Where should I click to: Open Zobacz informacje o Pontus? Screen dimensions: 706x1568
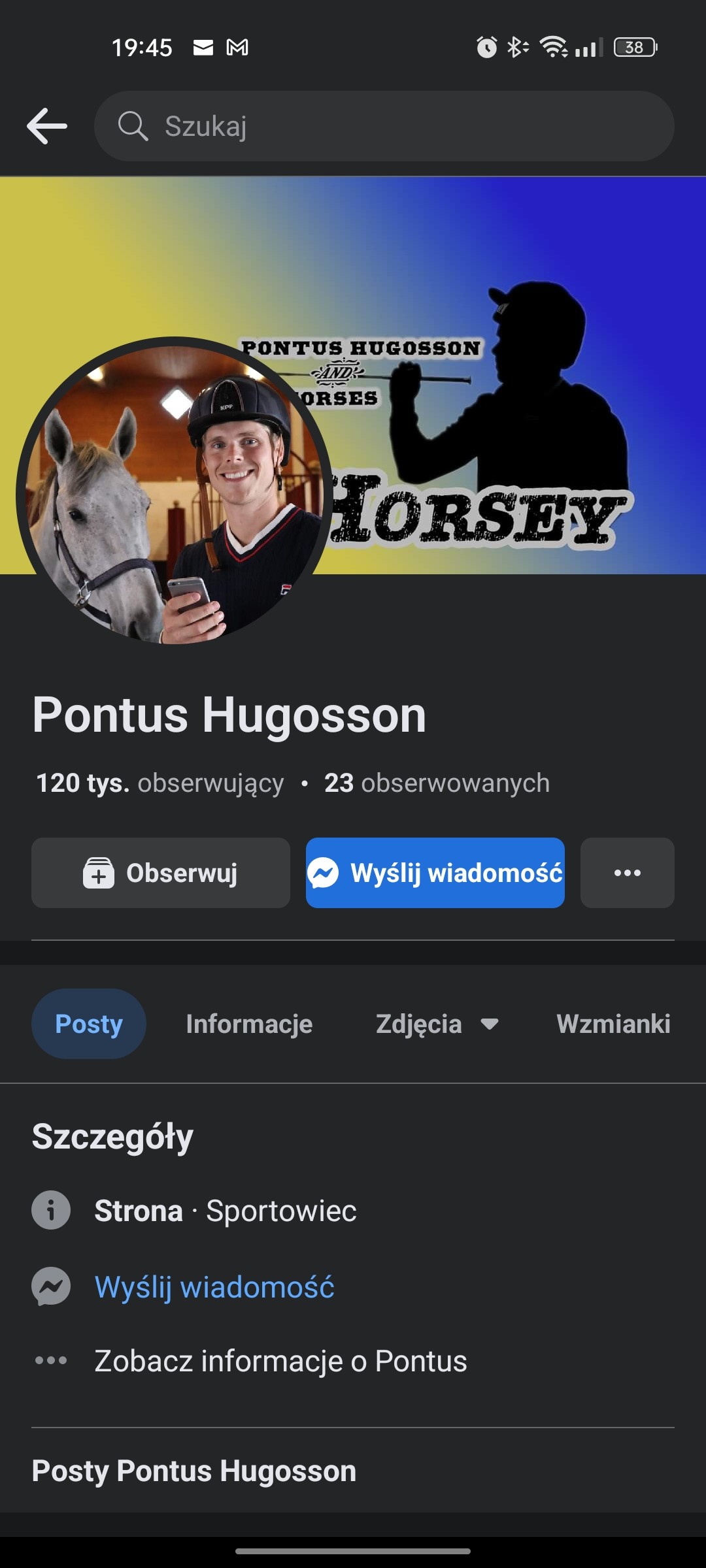(280, 1361)
